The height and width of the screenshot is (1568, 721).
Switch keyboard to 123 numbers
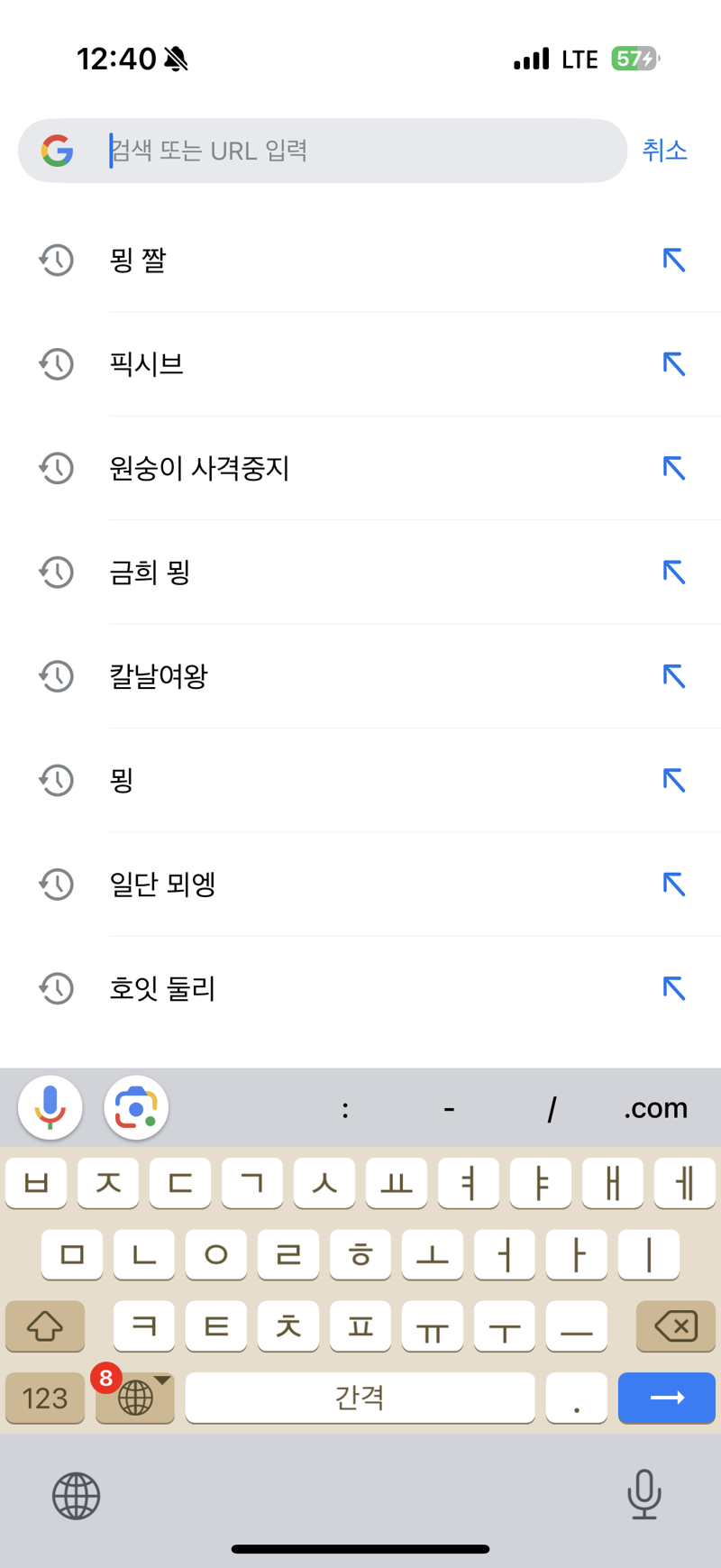point(45,1398)
